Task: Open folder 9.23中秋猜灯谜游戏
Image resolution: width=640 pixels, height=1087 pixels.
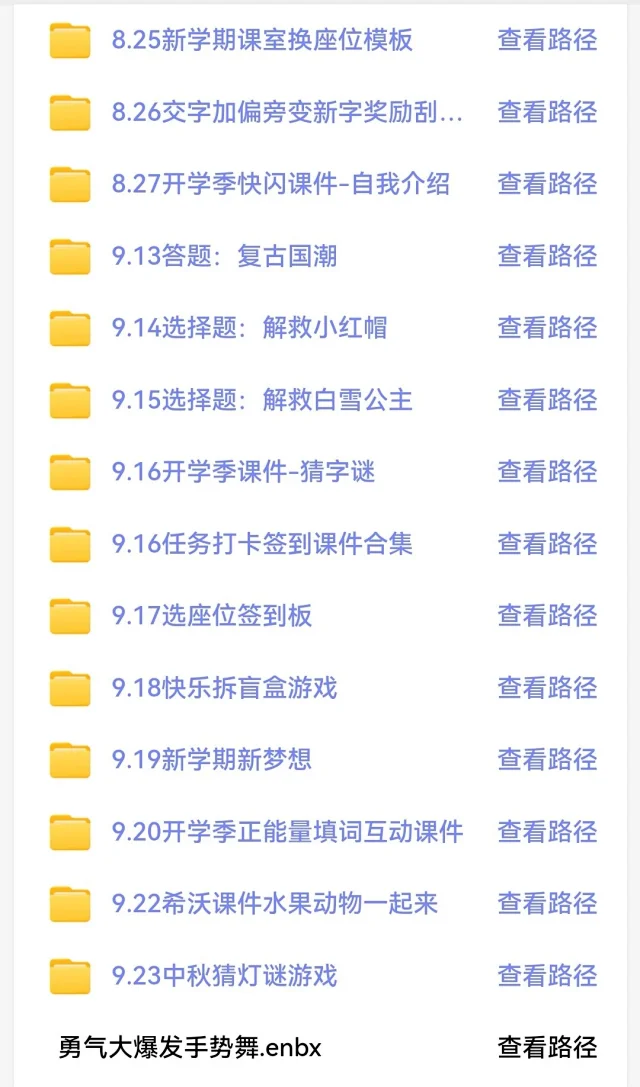Action: (225, 976)
